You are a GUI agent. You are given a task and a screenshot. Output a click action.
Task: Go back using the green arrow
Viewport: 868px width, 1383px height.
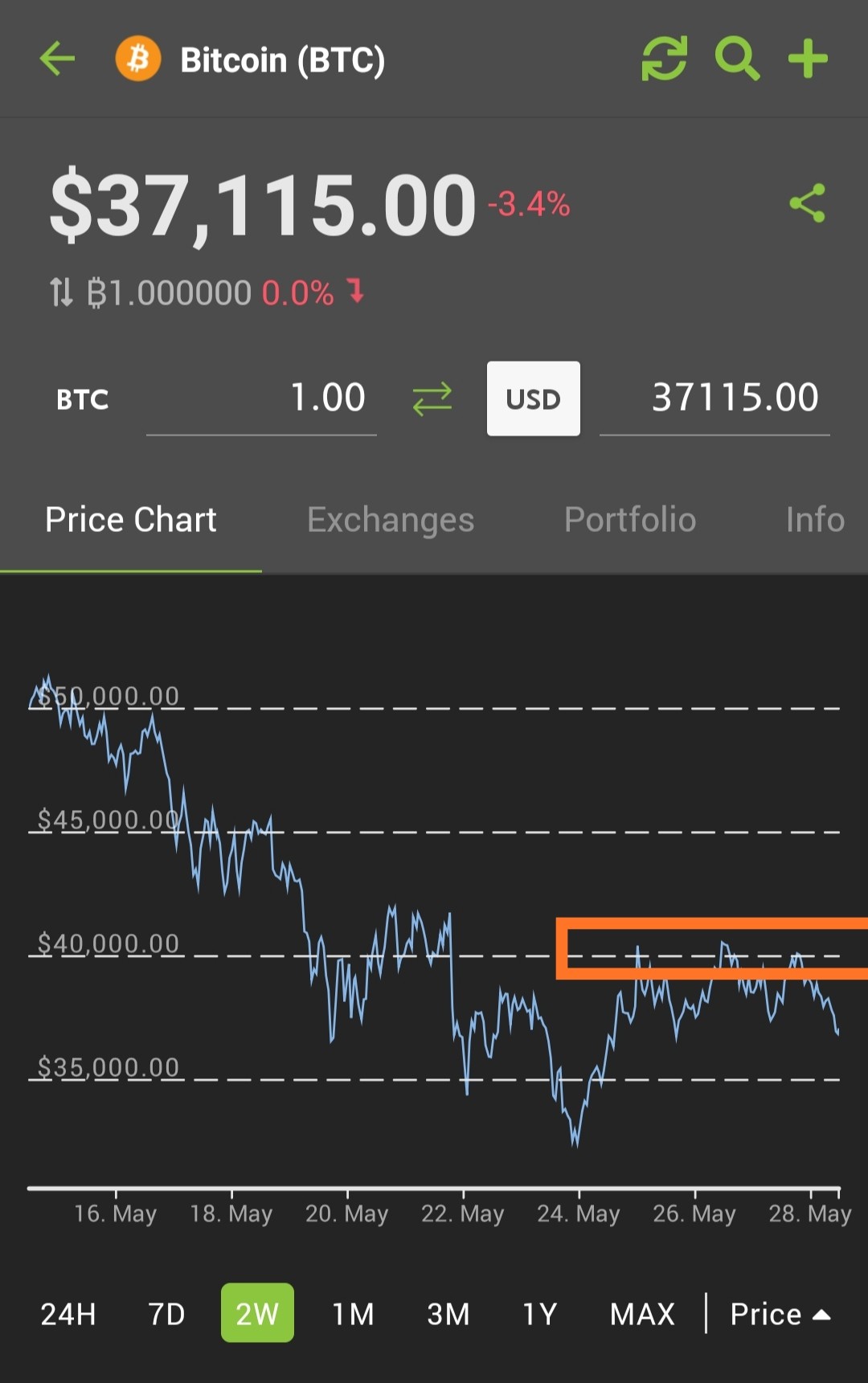point(57,59)
